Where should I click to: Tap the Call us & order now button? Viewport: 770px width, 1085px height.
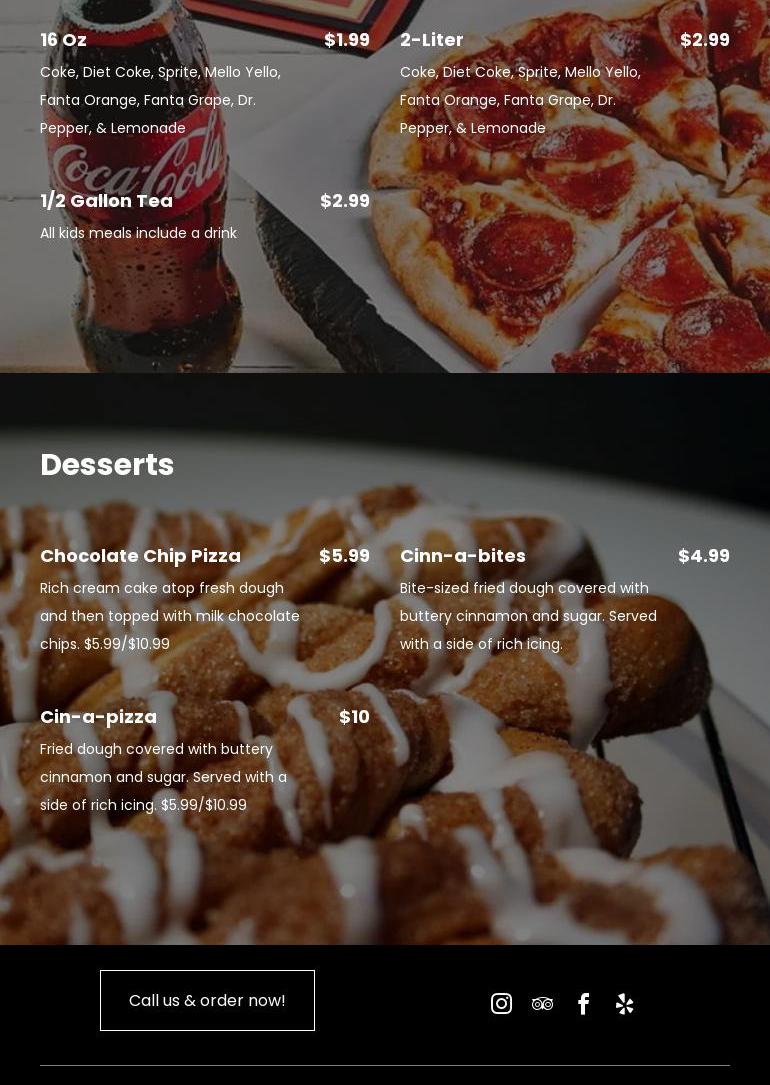click(x=207, y=1000)
